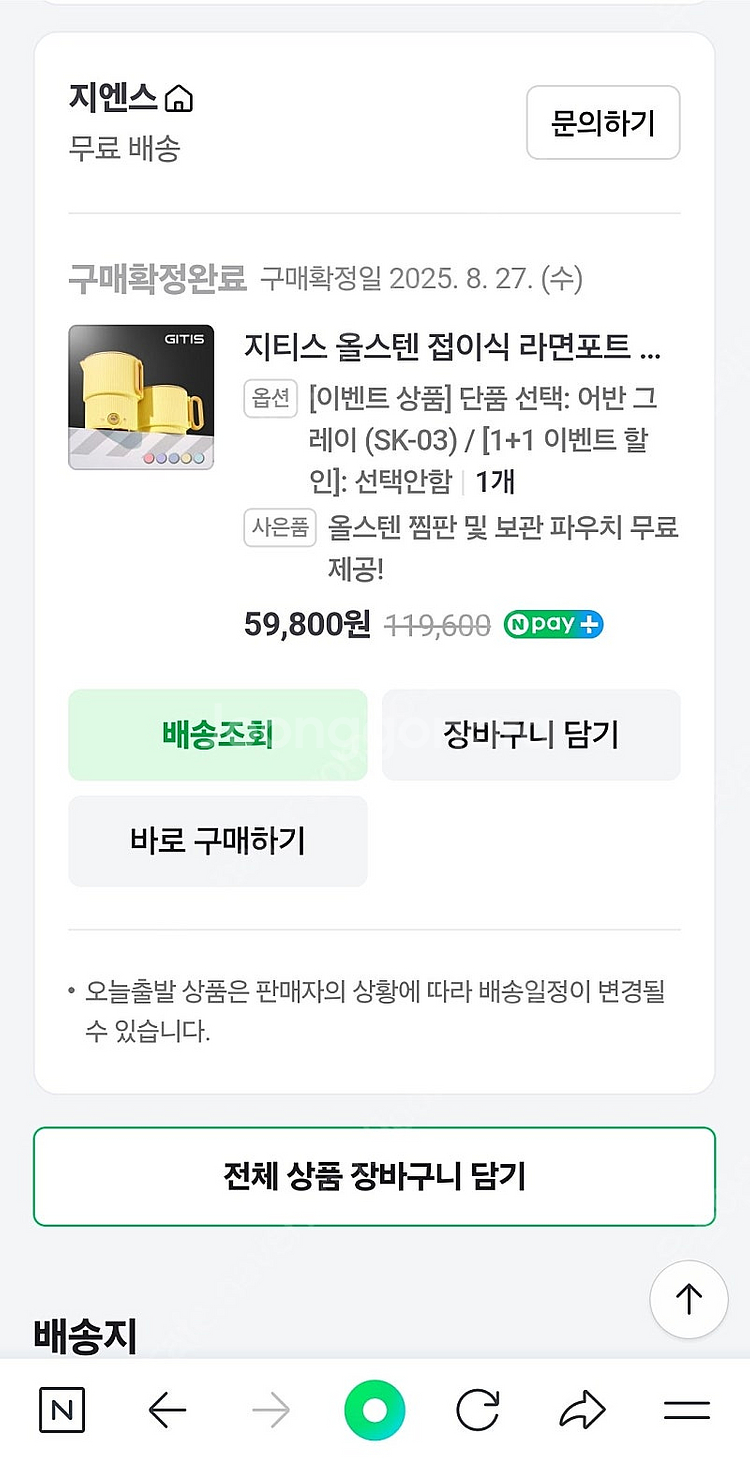Refresh the page with the reload icon
This screenshot has height=1463, width=750.
tap(479, 1410)
